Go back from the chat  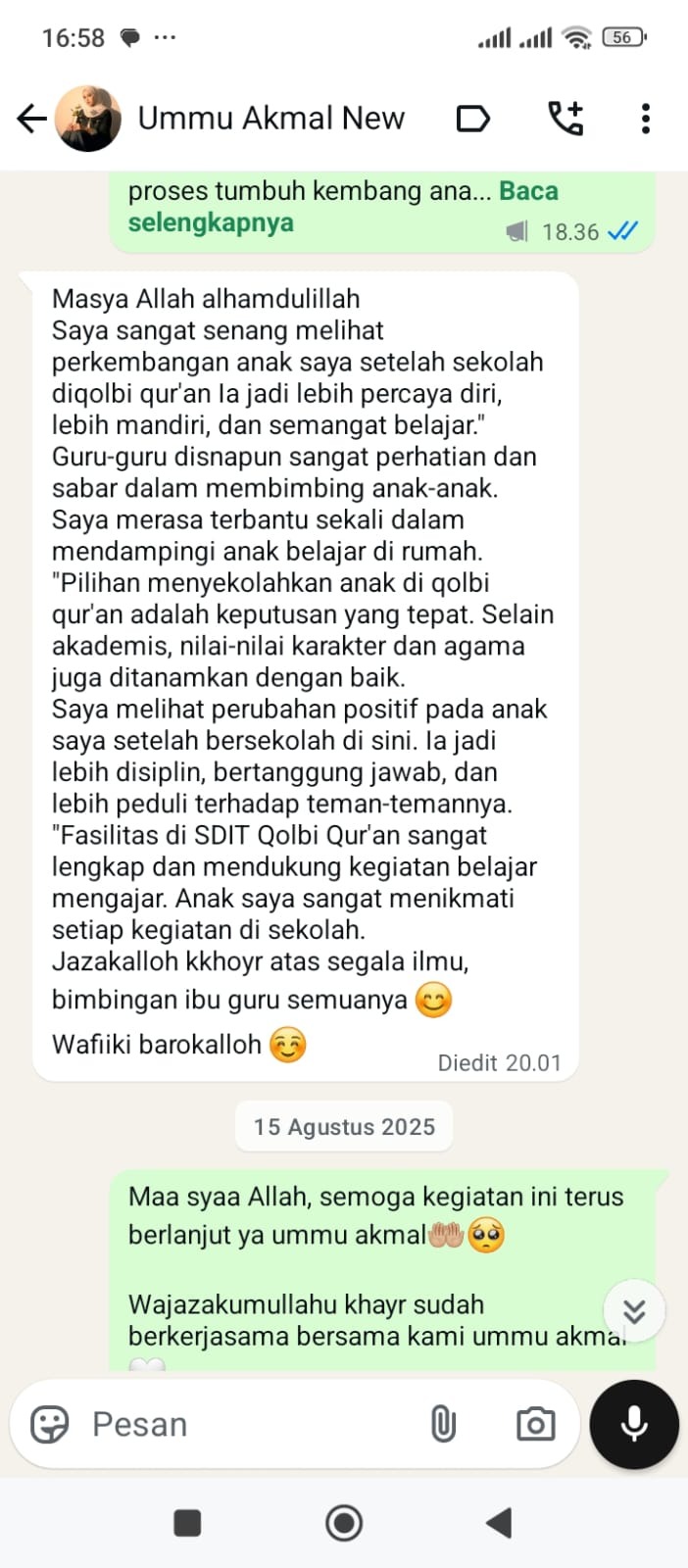[x=31, y=119]
